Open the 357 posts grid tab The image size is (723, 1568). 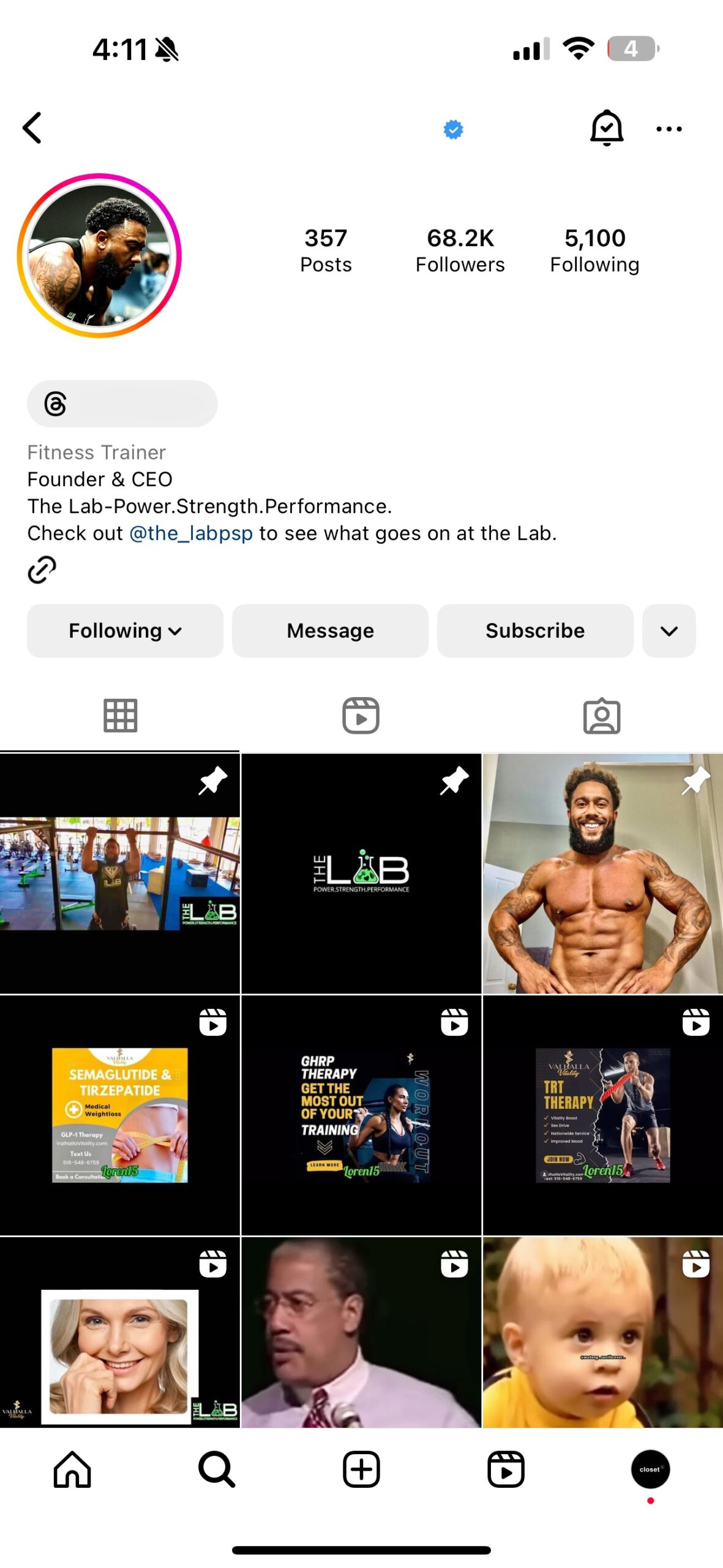tap(120, 715)
